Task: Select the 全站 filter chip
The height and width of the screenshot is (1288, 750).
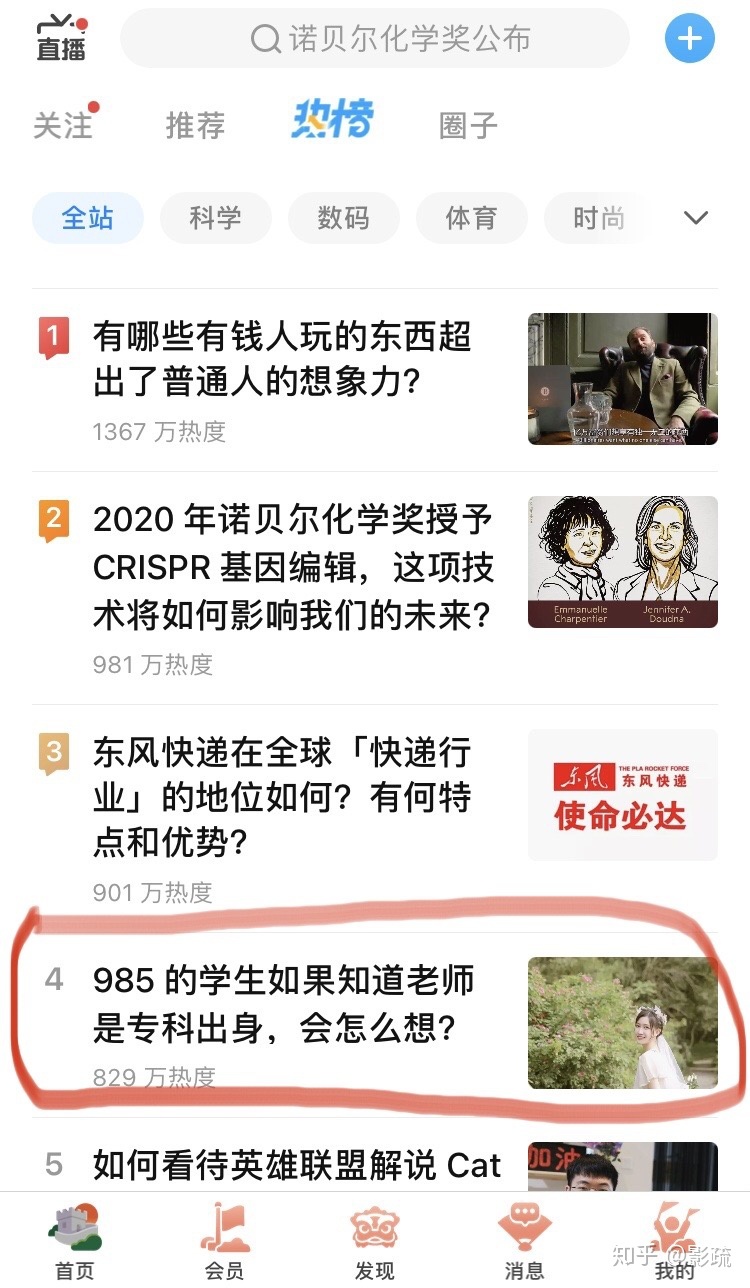Action: tap(88, 218)
